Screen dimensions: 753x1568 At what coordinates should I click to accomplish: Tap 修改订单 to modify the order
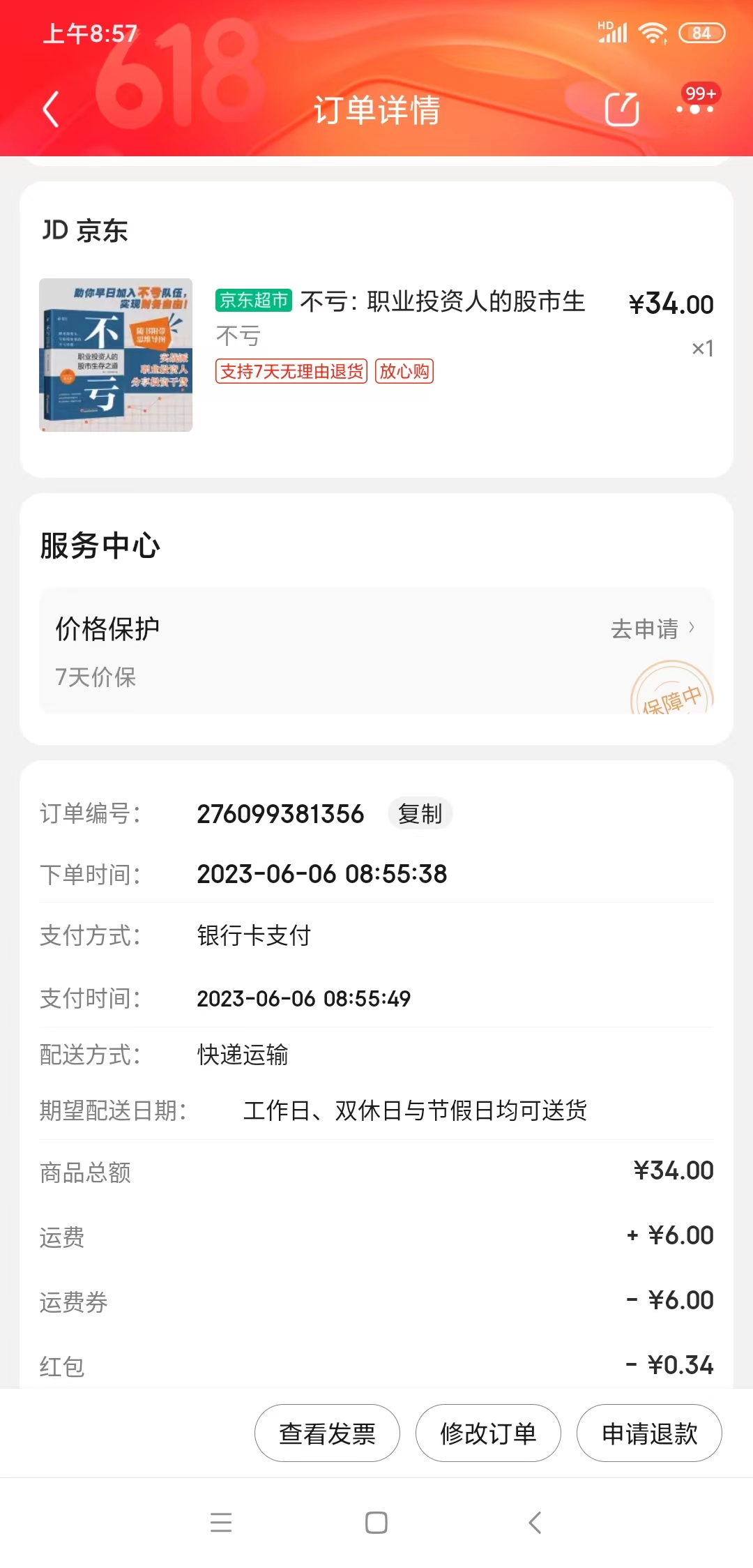[488, 1433]
